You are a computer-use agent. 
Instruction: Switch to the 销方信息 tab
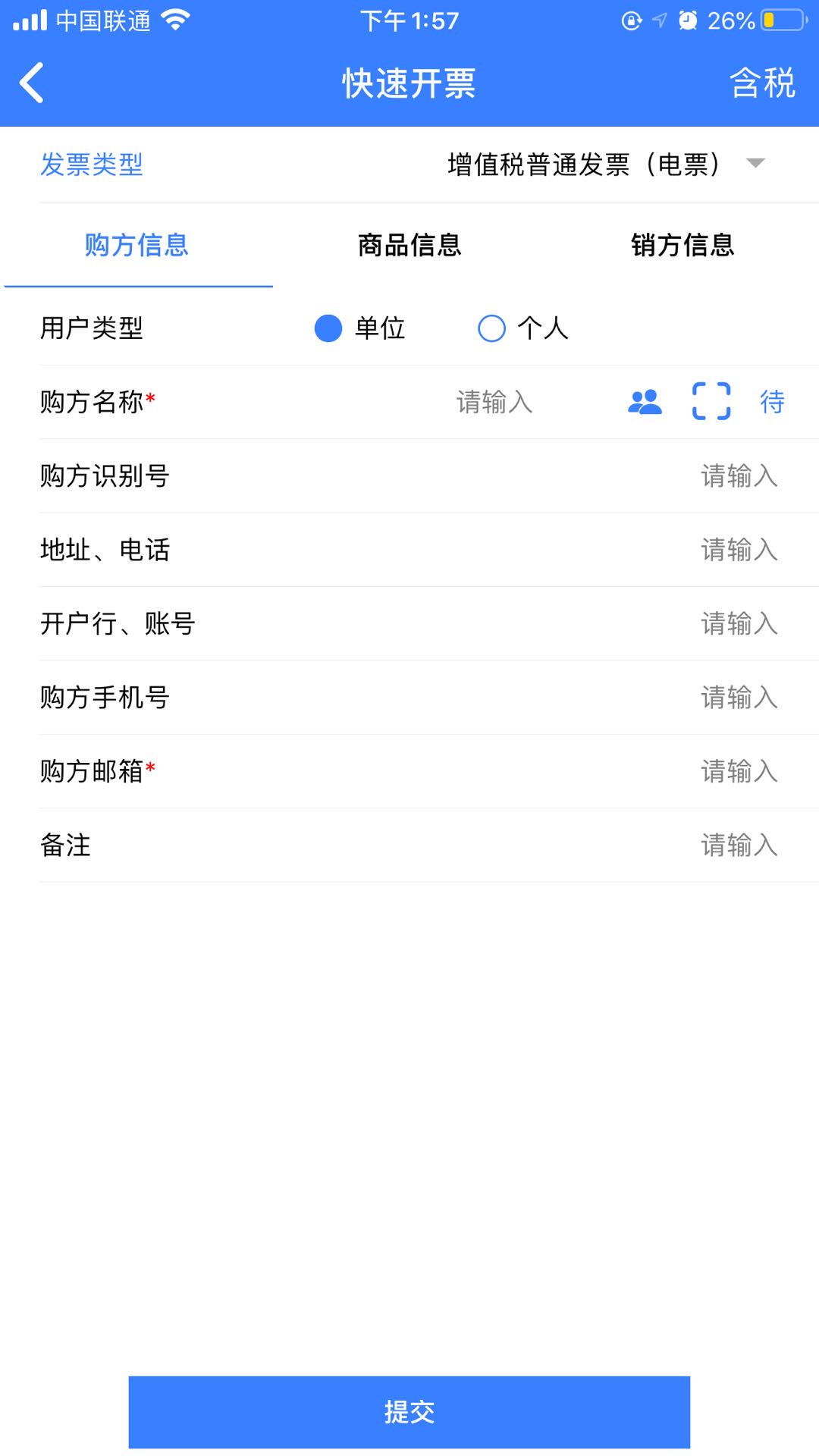click(682, 245)
